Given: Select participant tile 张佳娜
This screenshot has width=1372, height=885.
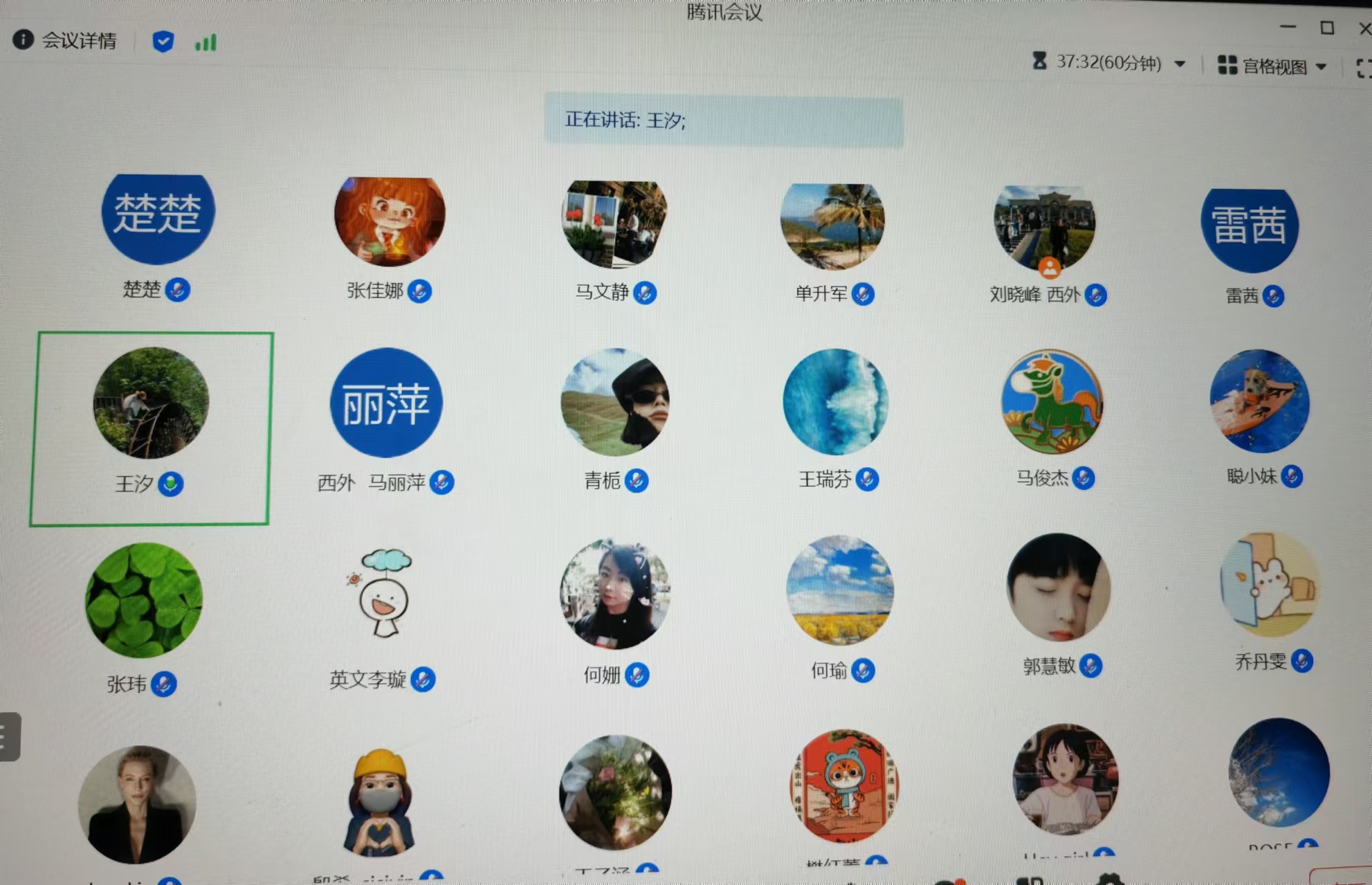Looking at the screenshot, I should pyautogui.click(x=390, y=222).
